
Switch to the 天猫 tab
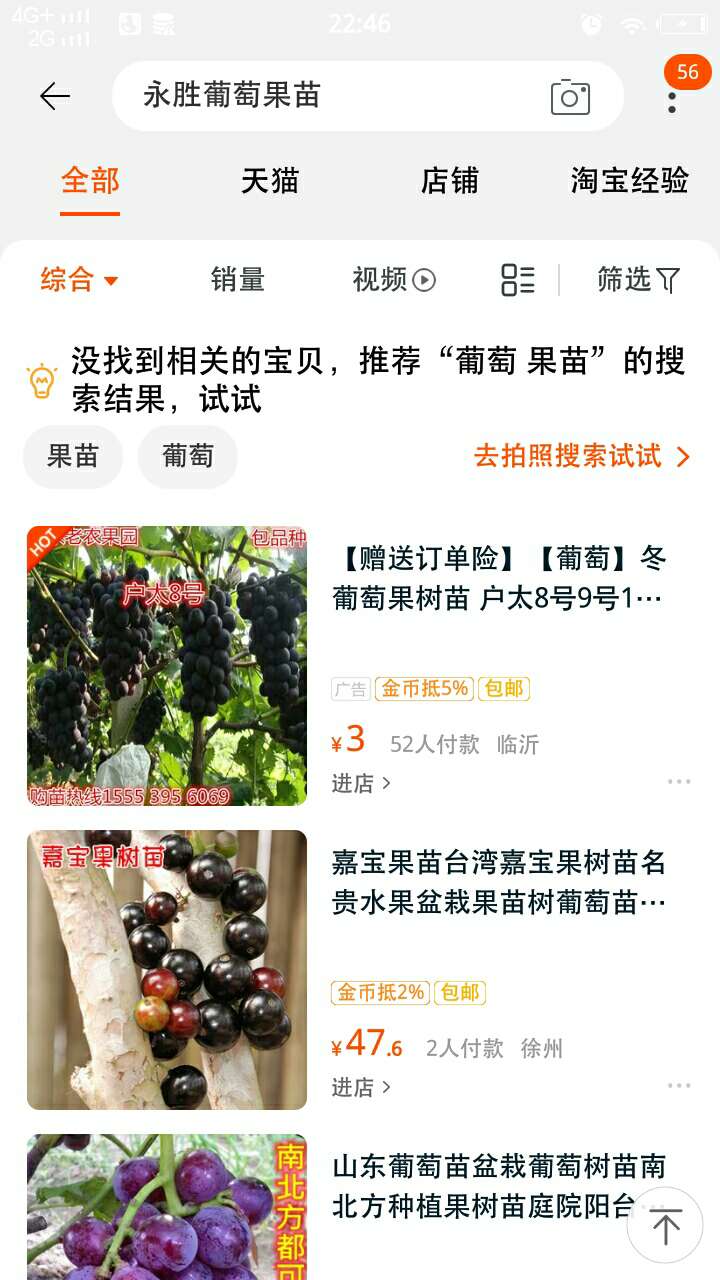tap(270, 181)
